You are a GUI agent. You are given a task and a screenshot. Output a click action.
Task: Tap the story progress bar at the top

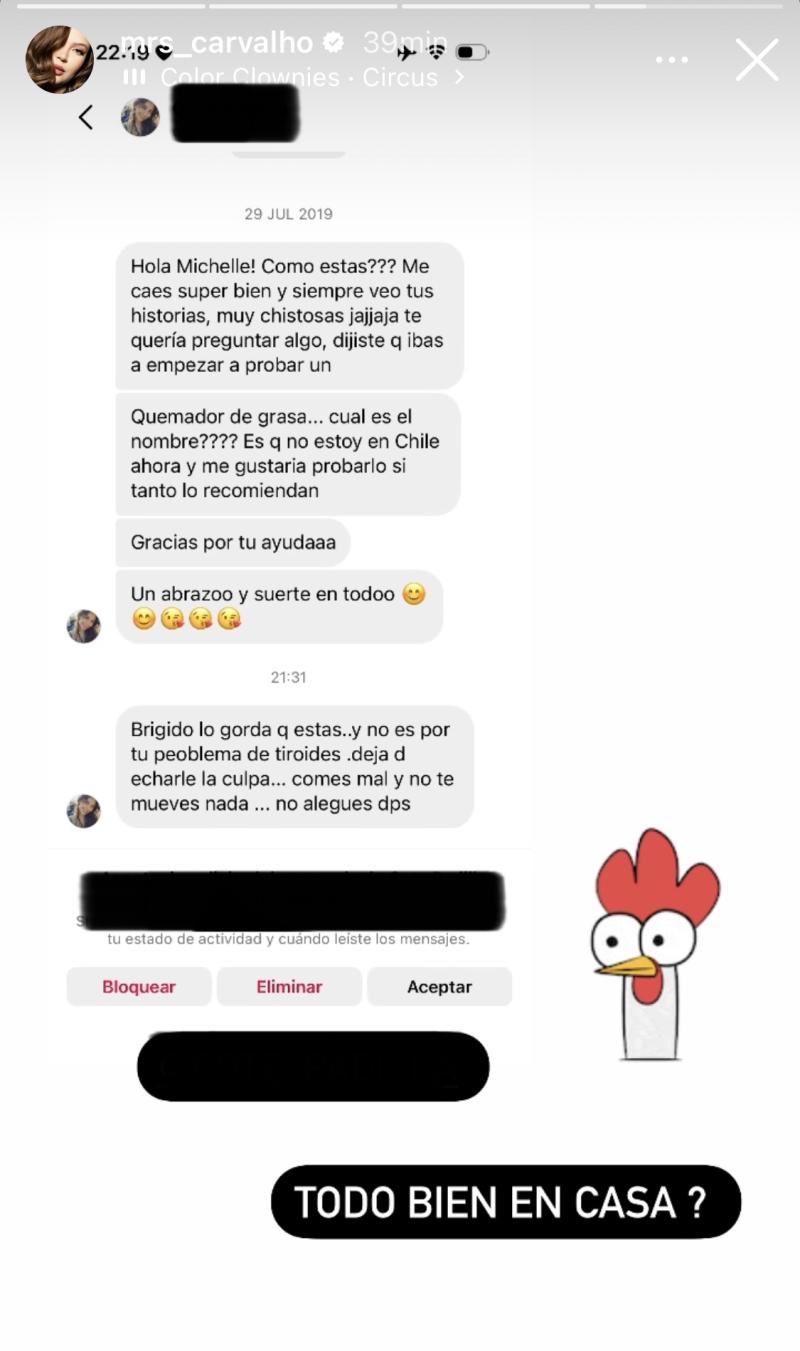coord(400,6)
